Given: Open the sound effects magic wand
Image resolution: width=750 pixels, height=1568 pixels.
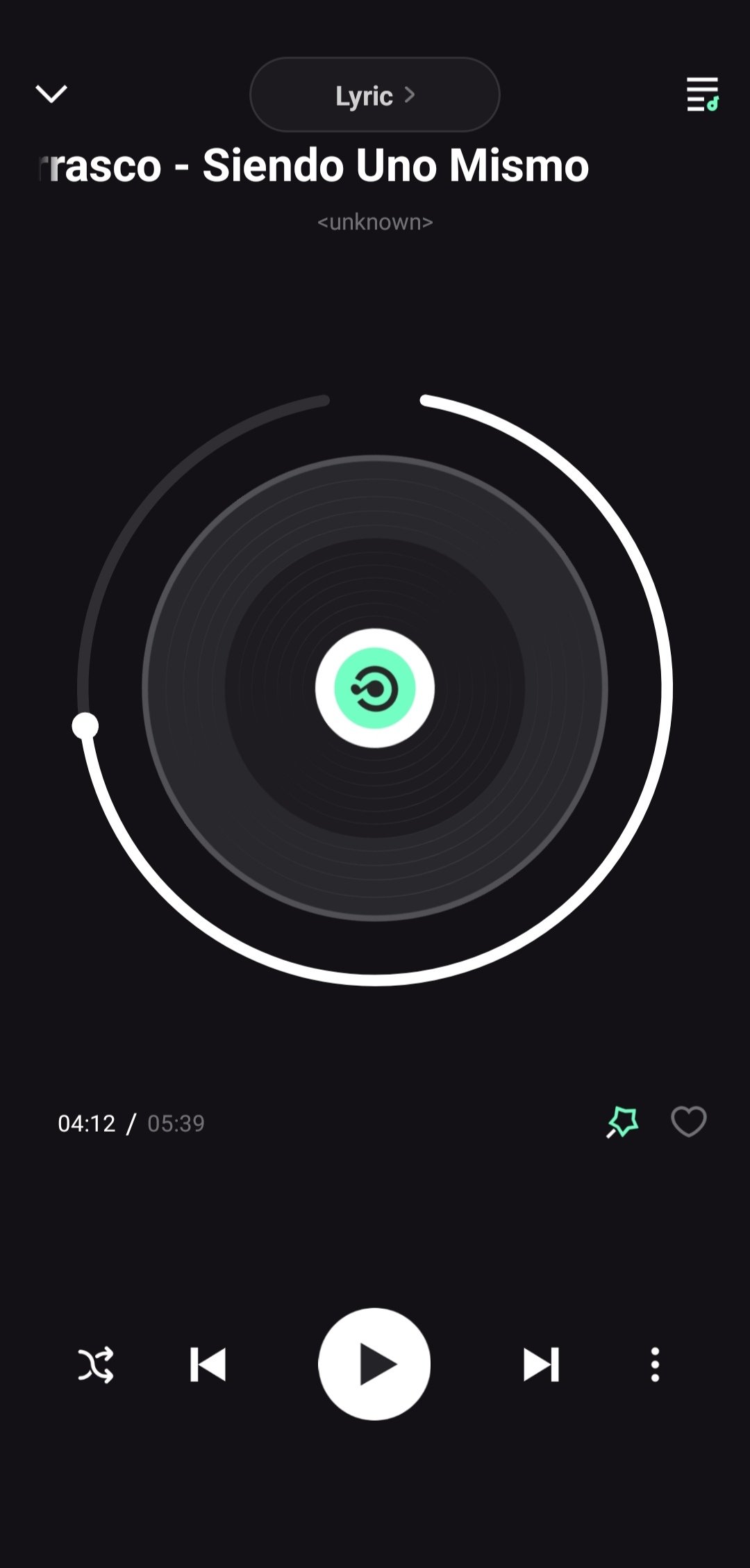Looking at the screenshot, I should [623, 1122].
